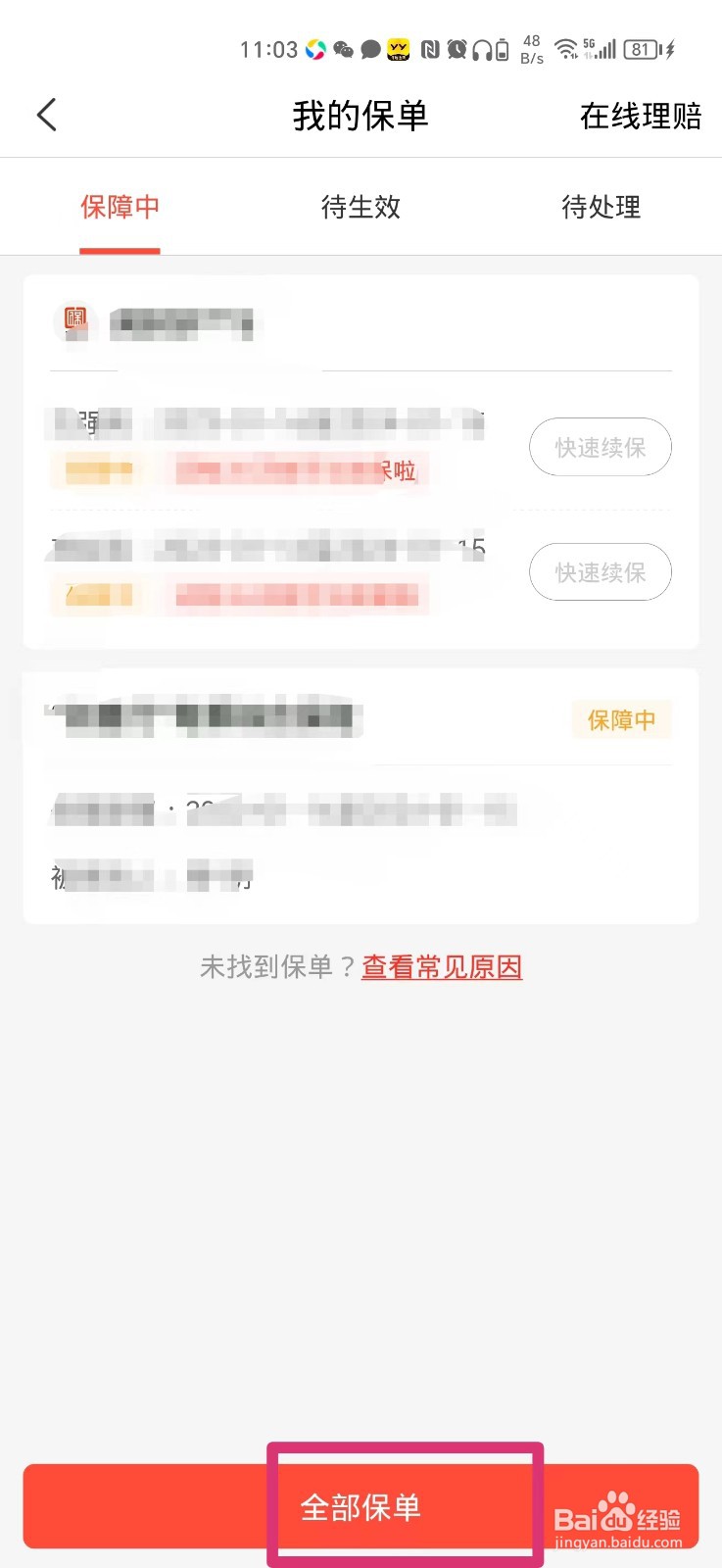Switch to the 待生效 tab

pos(361,207)
